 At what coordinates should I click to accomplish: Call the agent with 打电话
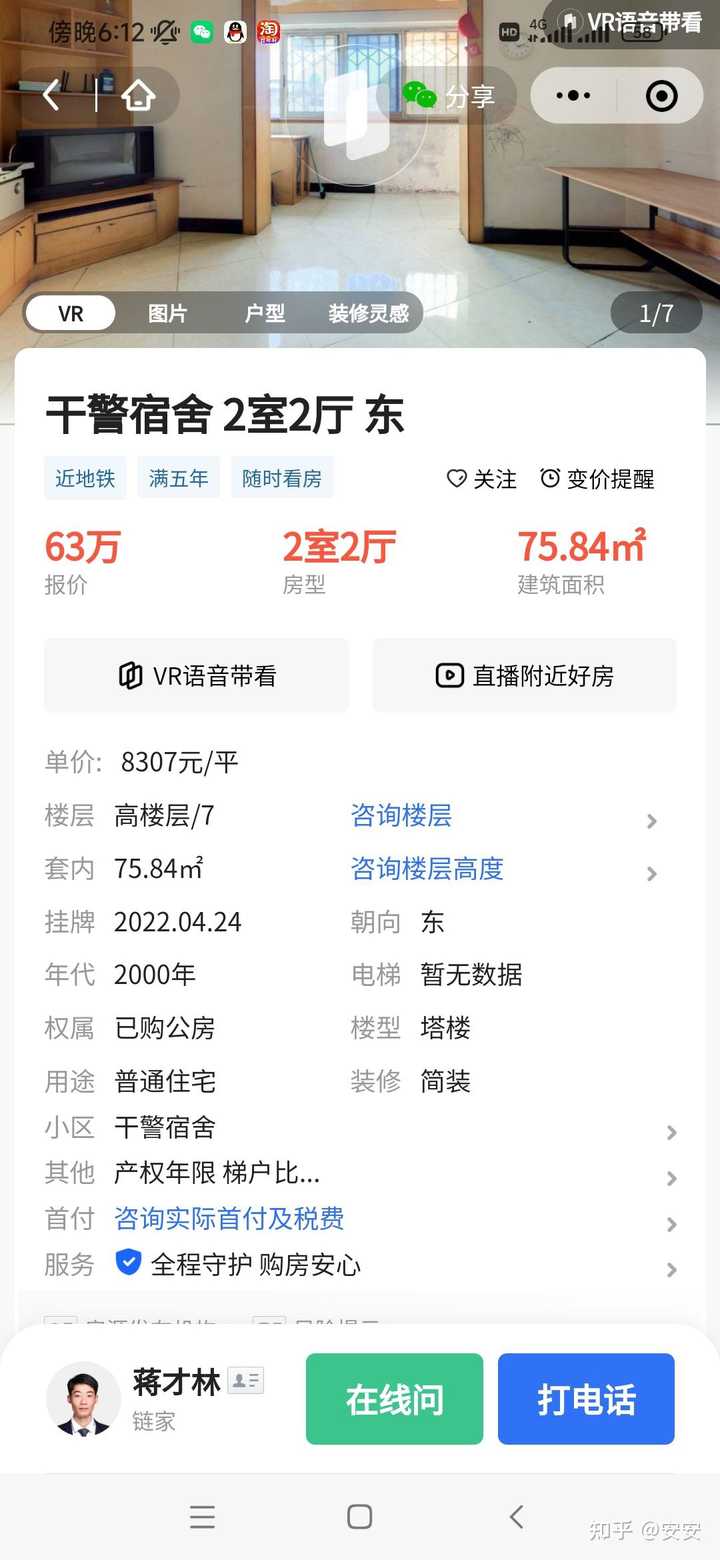point(586,1399)
